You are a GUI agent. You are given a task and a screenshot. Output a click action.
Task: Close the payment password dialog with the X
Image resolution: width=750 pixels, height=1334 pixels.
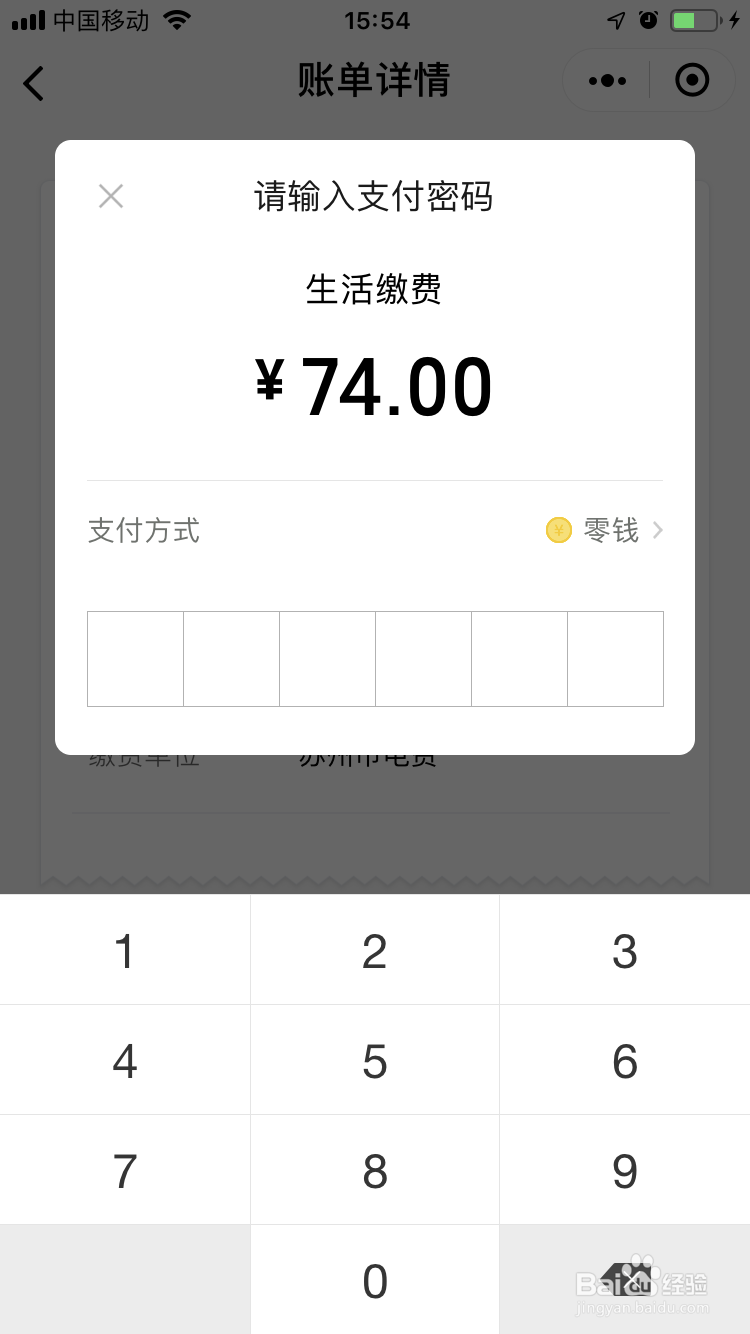click(x=110, y=196)
